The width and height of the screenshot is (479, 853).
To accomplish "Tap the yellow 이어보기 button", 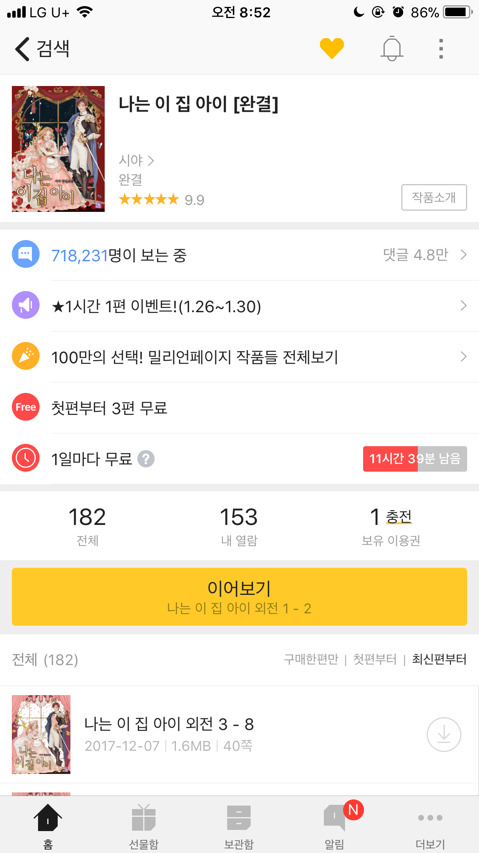I will [239, 597].
